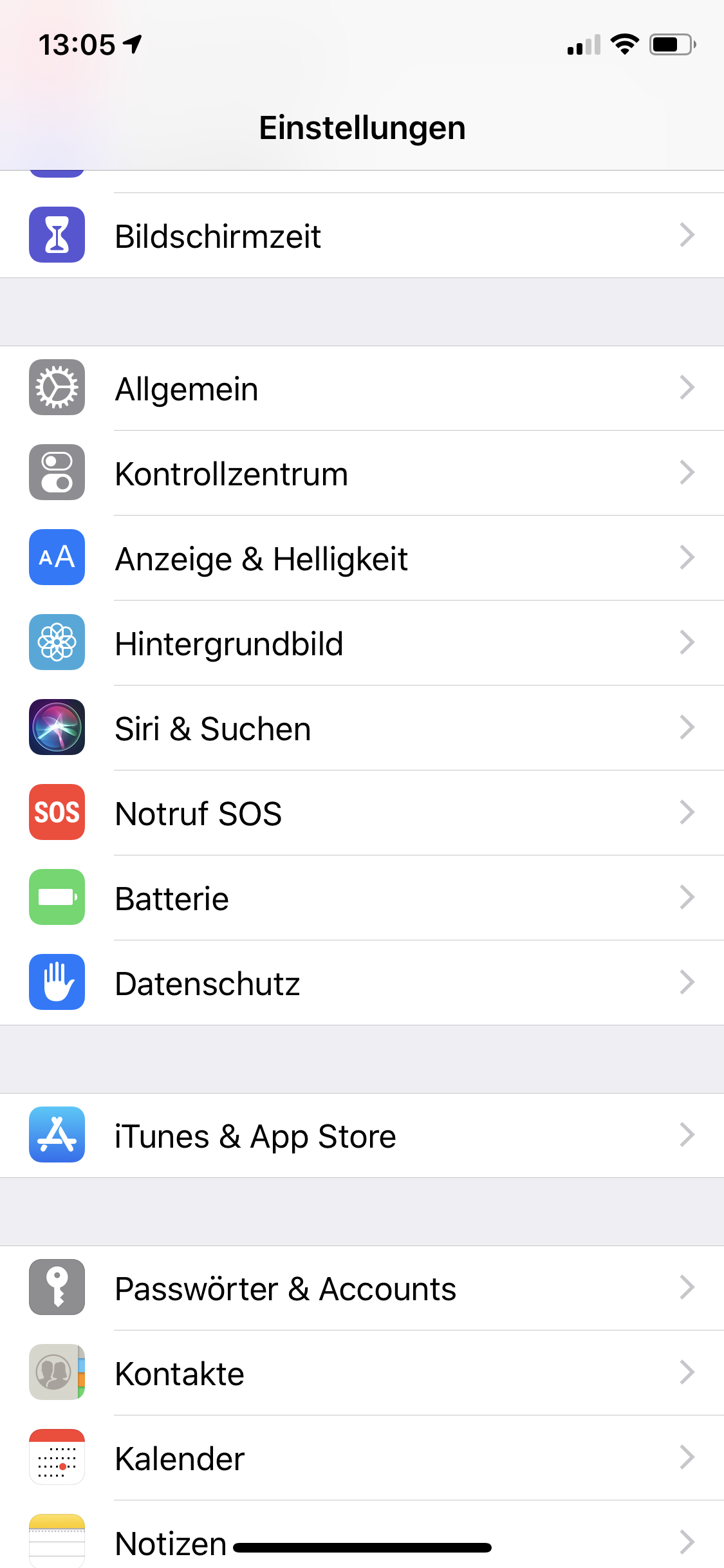Select the red Notruf SOS icon

57,813
